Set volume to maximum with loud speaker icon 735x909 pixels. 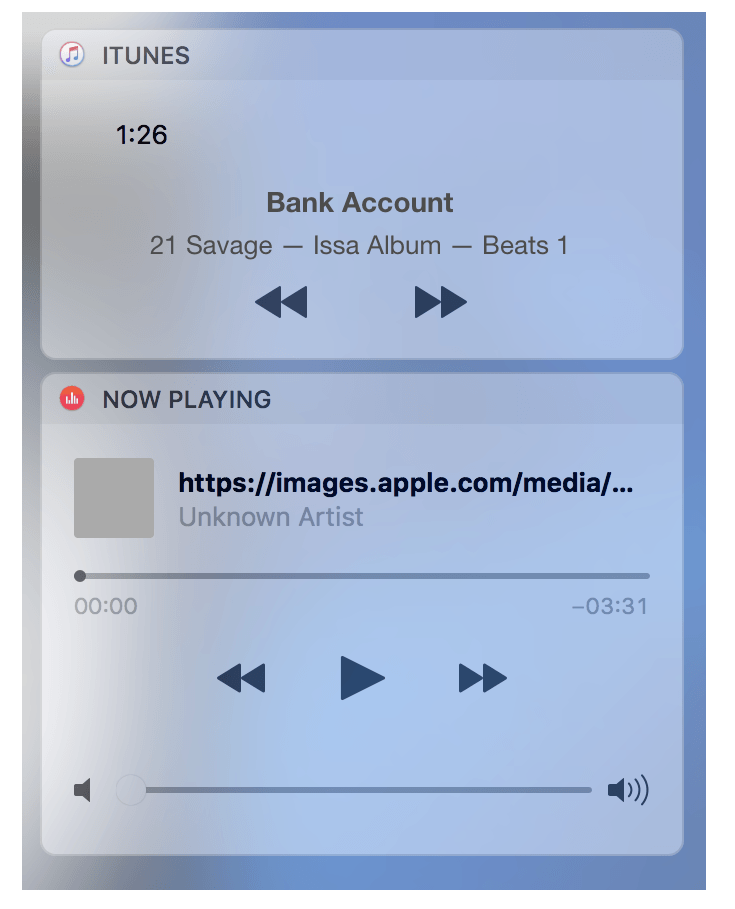pos(628,791)
